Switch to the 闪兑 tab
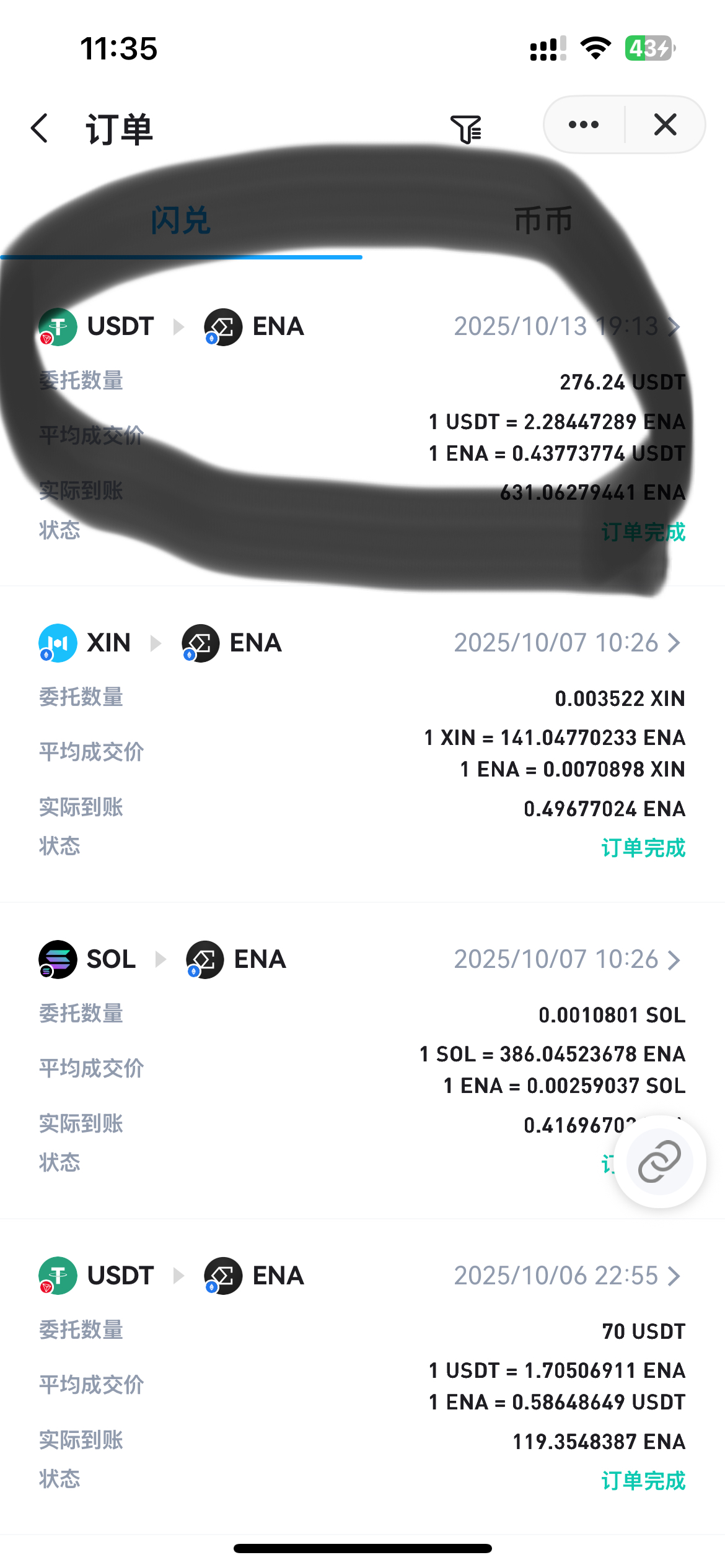This screenshot has width=725, height=1568. [x=181, y=220]
